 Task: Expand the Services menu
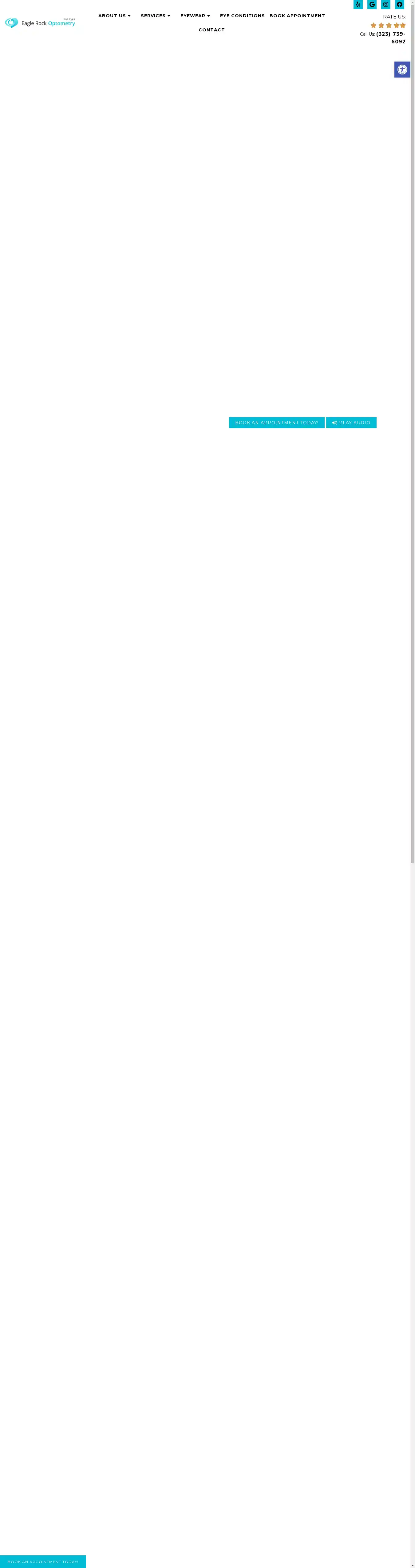[x=155, y=16]
